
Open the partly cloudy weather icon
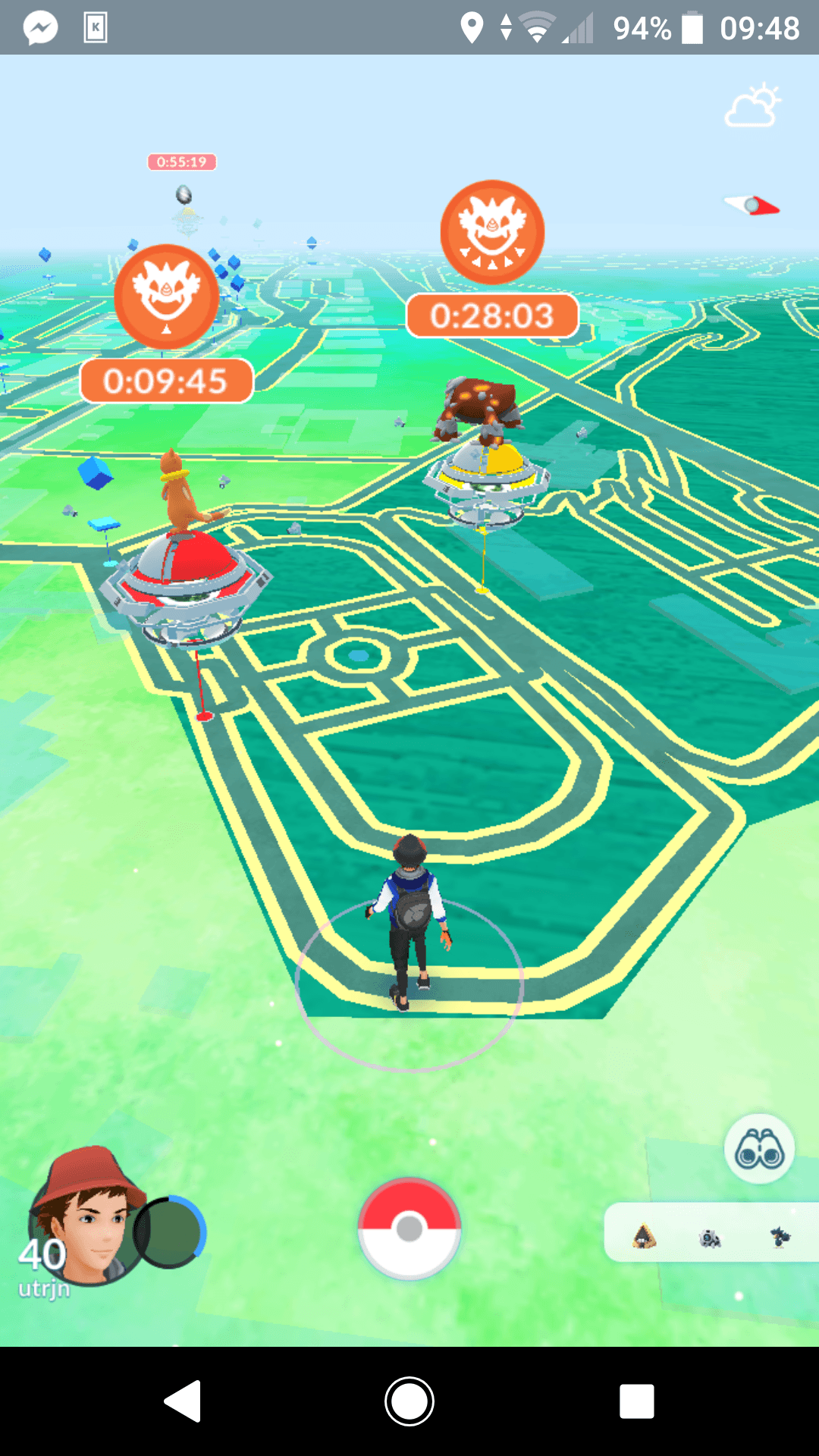[x=752, y=105]
